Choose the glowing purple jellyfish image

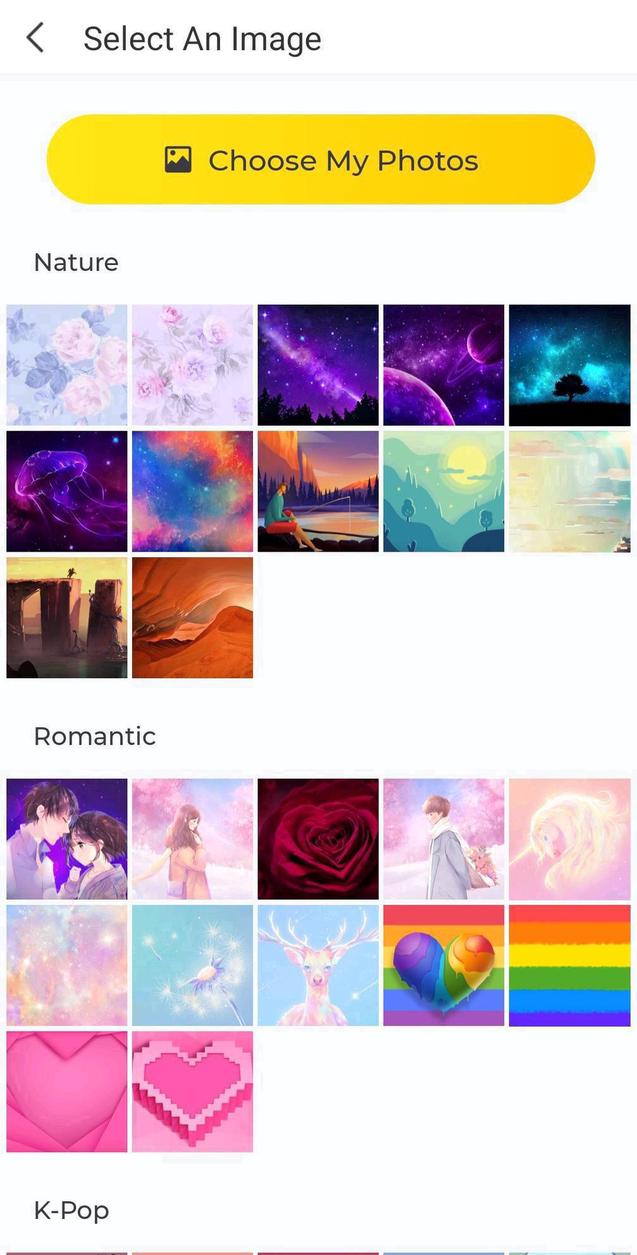(x=67, y=491)
